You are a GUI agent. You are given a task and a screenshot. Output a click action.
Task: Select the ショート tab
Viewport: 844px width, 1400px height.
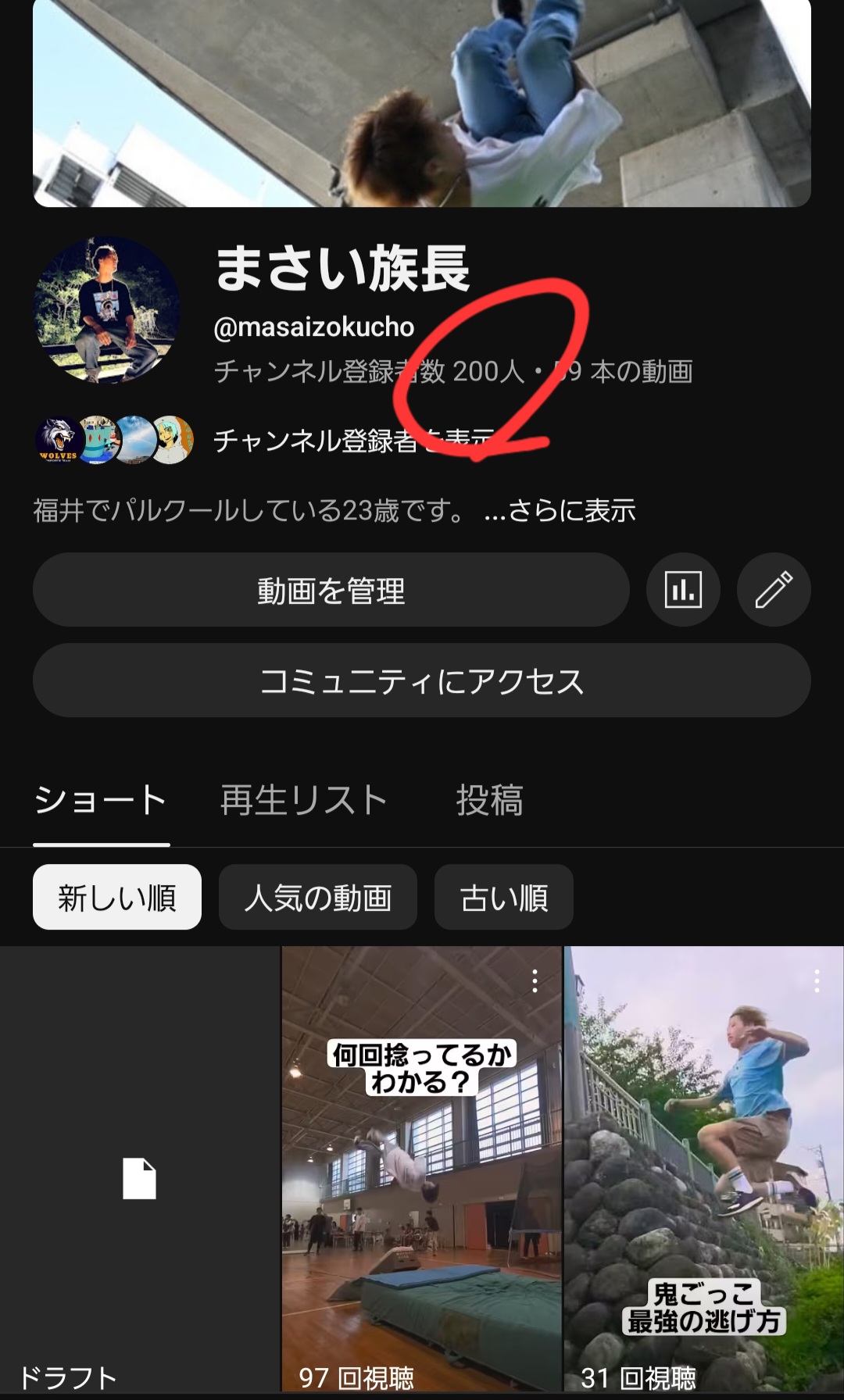(101, 801)
